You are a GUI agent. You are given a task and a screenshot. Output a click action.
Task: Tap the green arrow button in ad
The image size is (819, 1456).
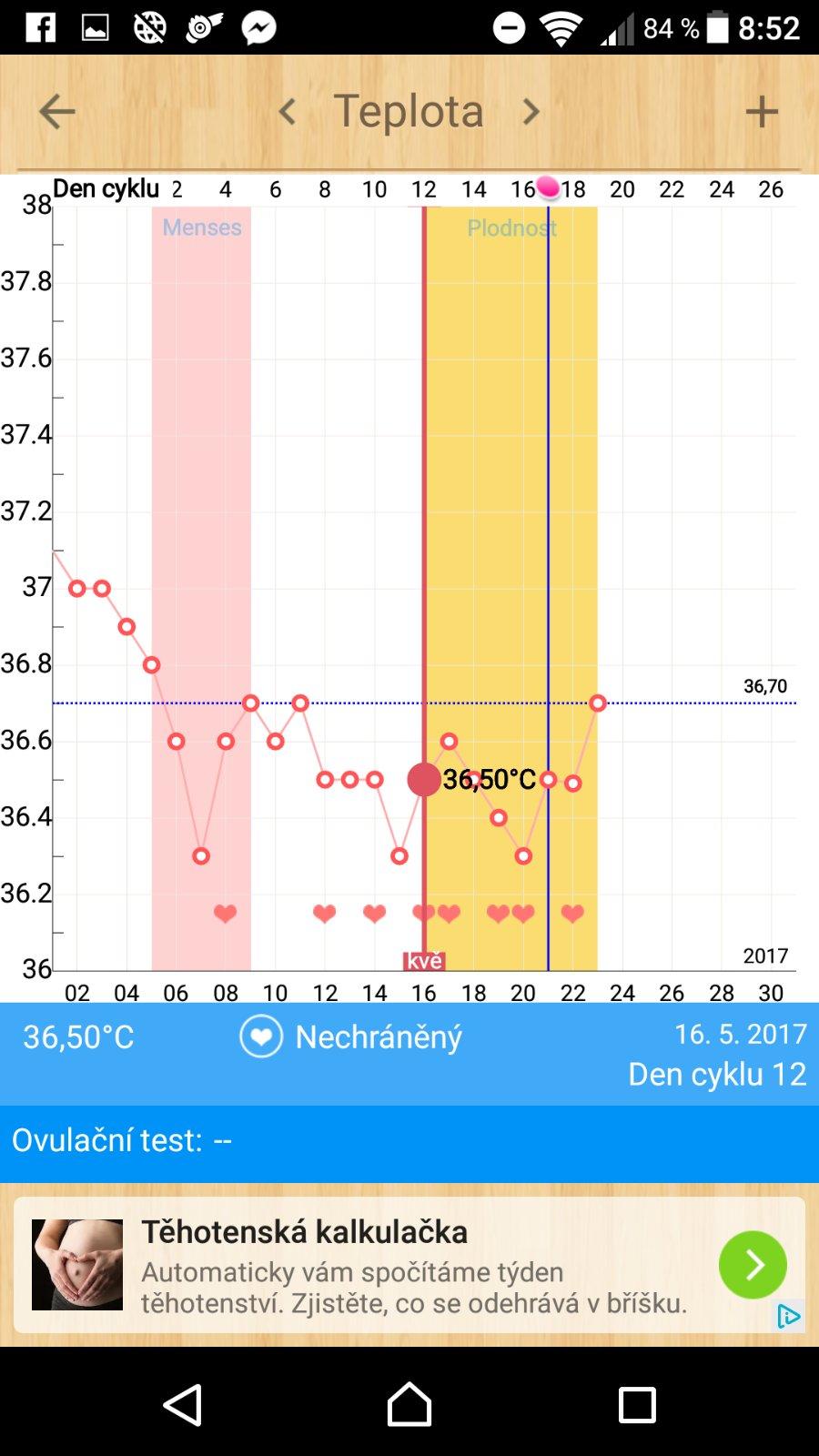[753, 1265]
